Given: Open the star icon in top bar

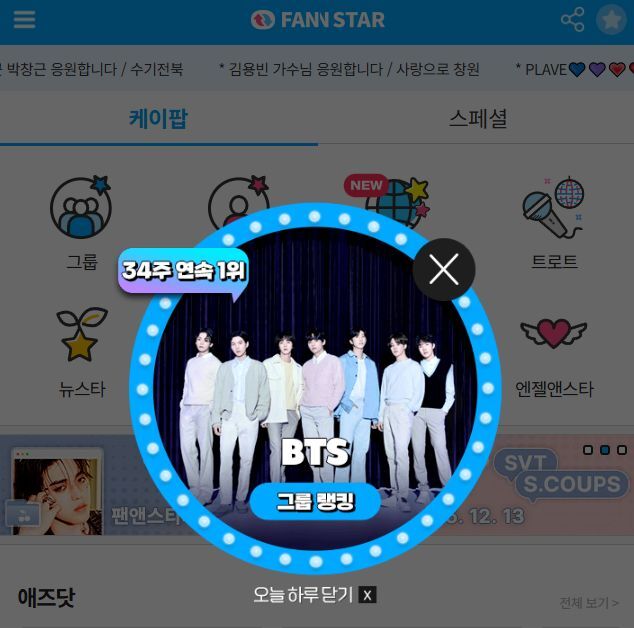Looking at the screenshot, I should pos(611,20).
